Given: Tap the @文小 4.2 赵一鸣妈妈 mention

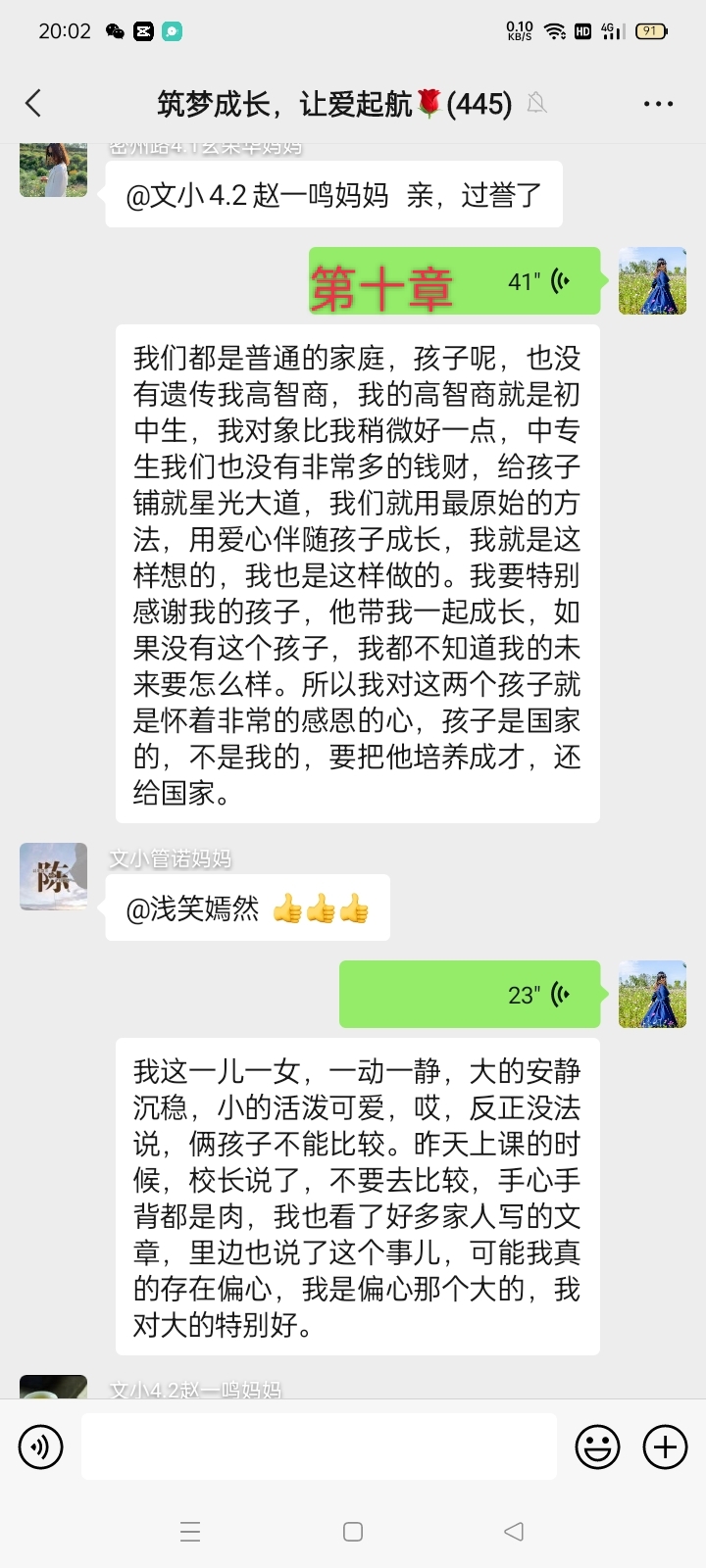Looking at the screenshot, I should (332, 194).
